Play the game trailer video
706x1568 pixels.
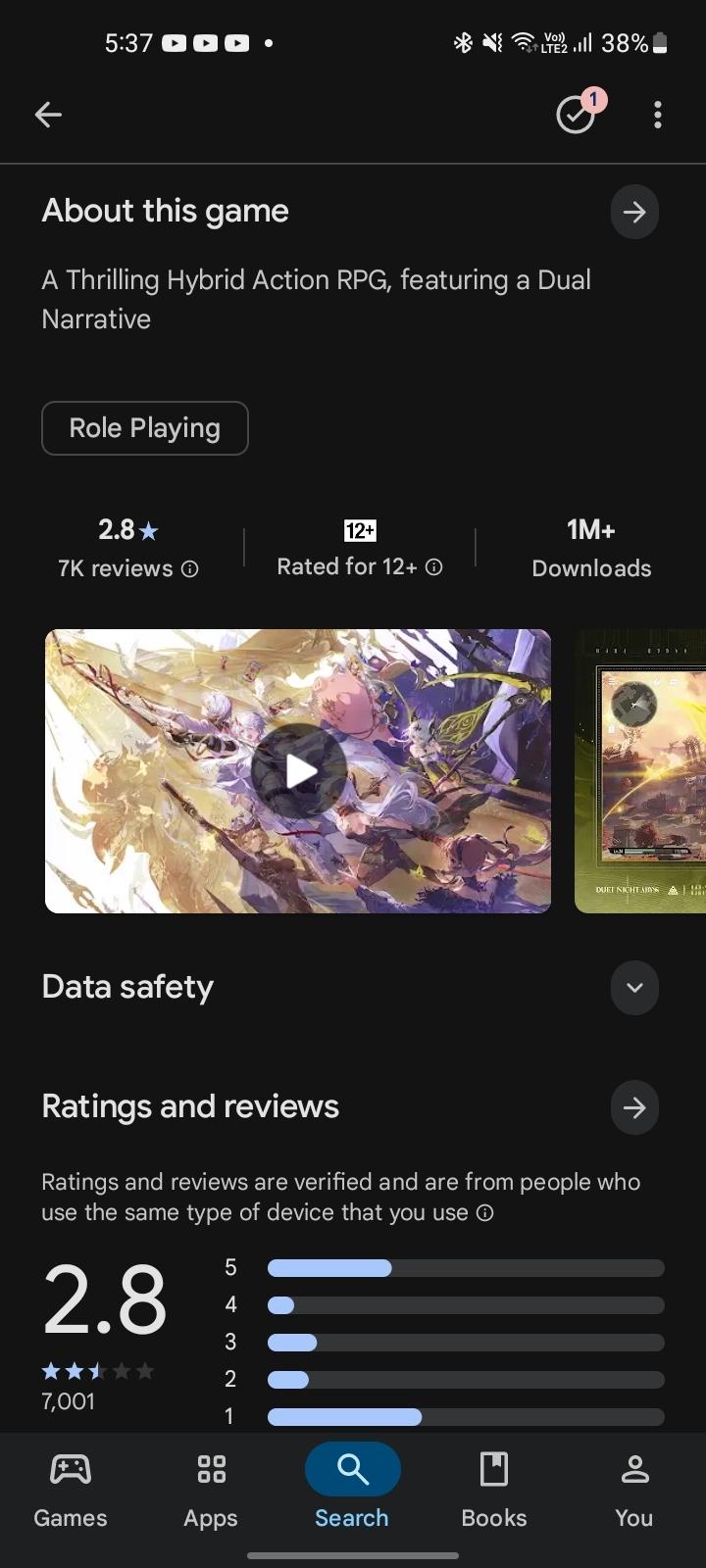pos(298,771)
